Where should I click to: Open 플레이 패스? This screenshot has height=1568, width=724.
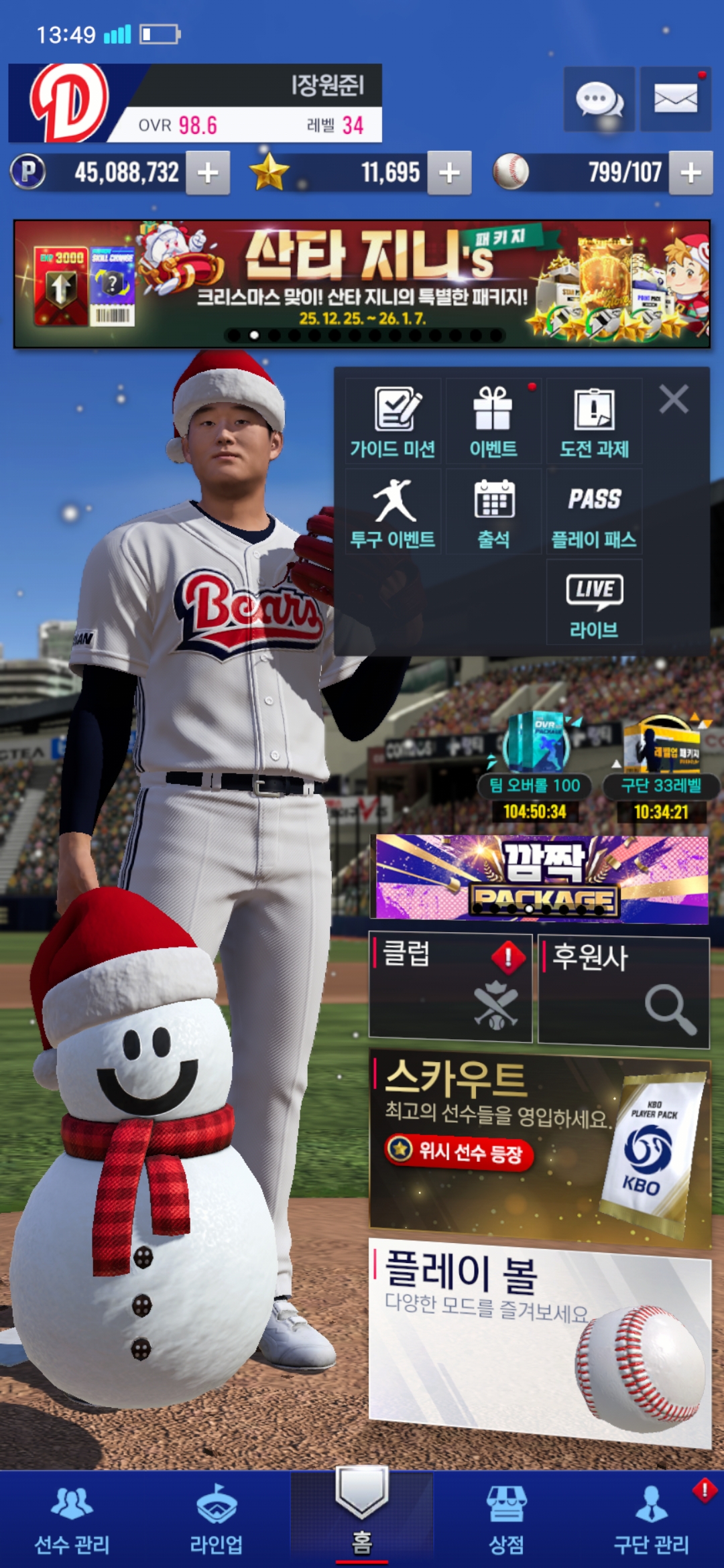pyautogui.click(x=594, y=513)
